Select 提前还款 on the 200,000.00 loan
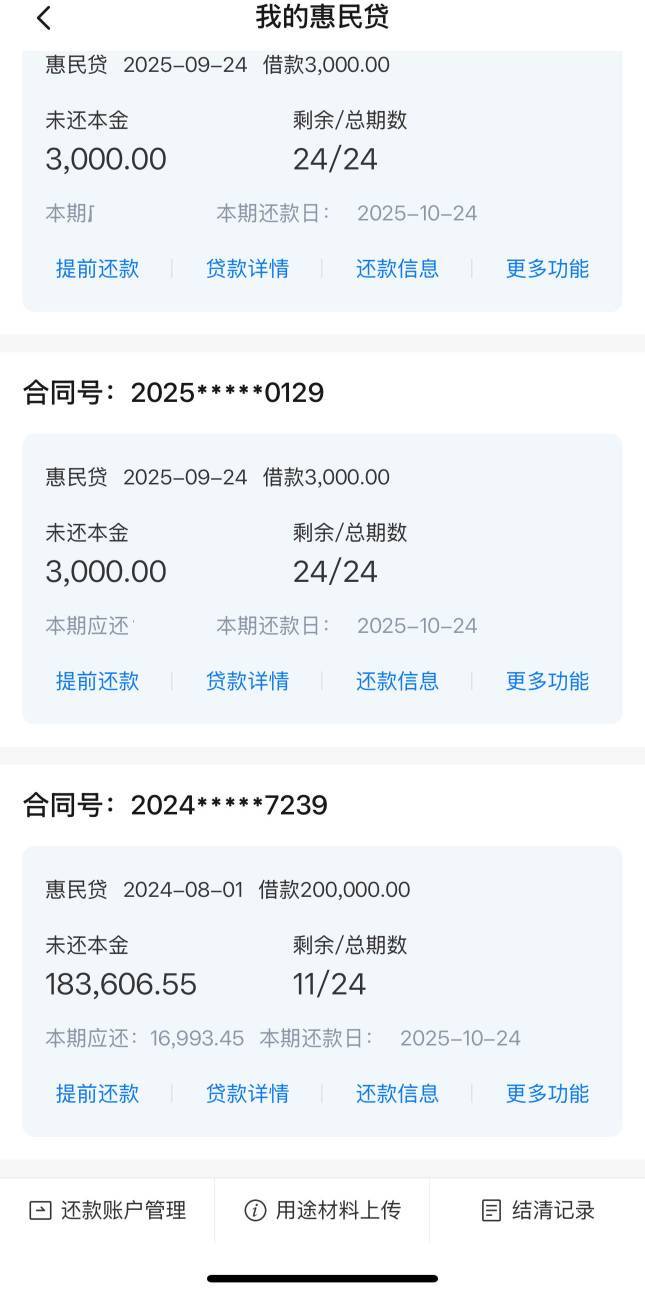This screenshot has height=1295, width=645. tap(97, 1093)
